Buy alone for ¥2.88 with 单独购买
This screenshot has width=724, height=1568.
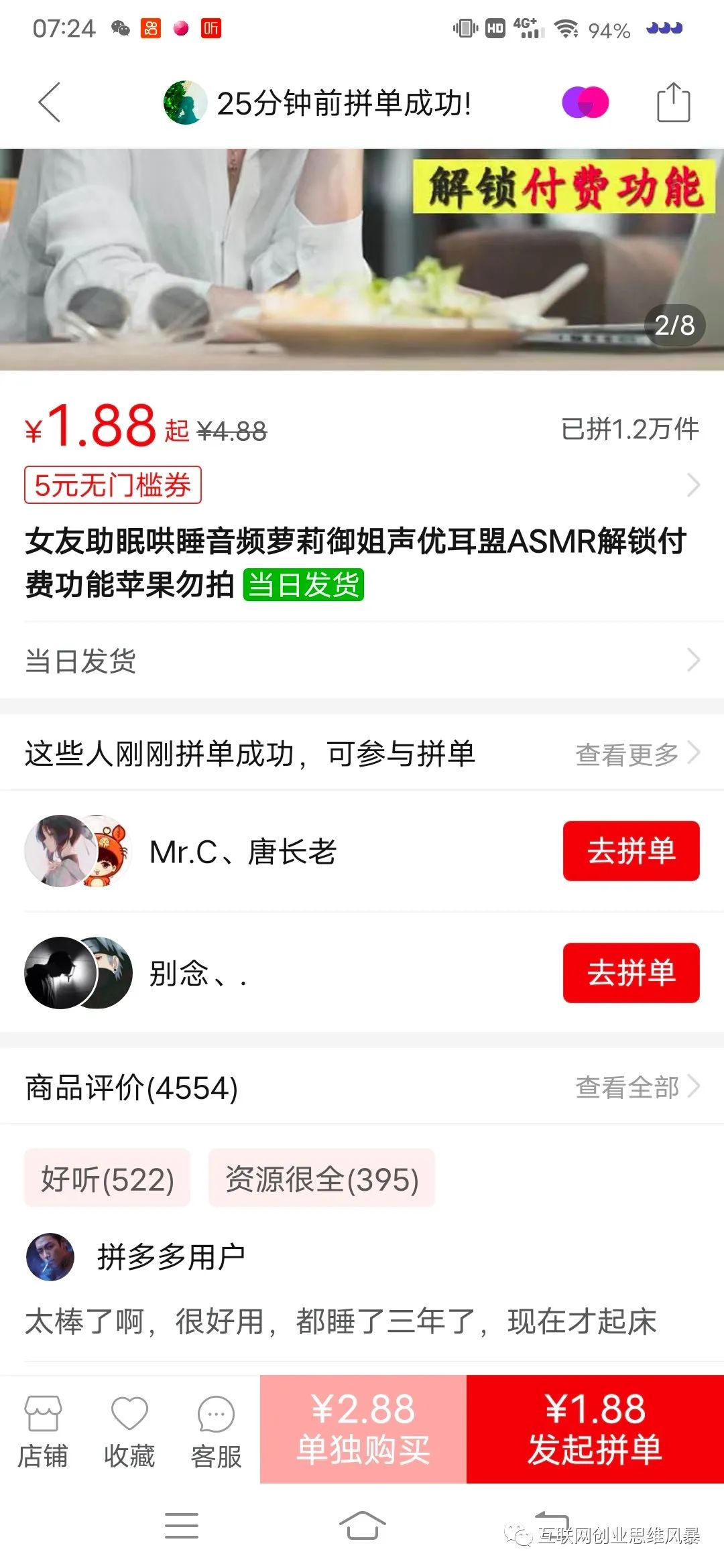pos(363,1429)
